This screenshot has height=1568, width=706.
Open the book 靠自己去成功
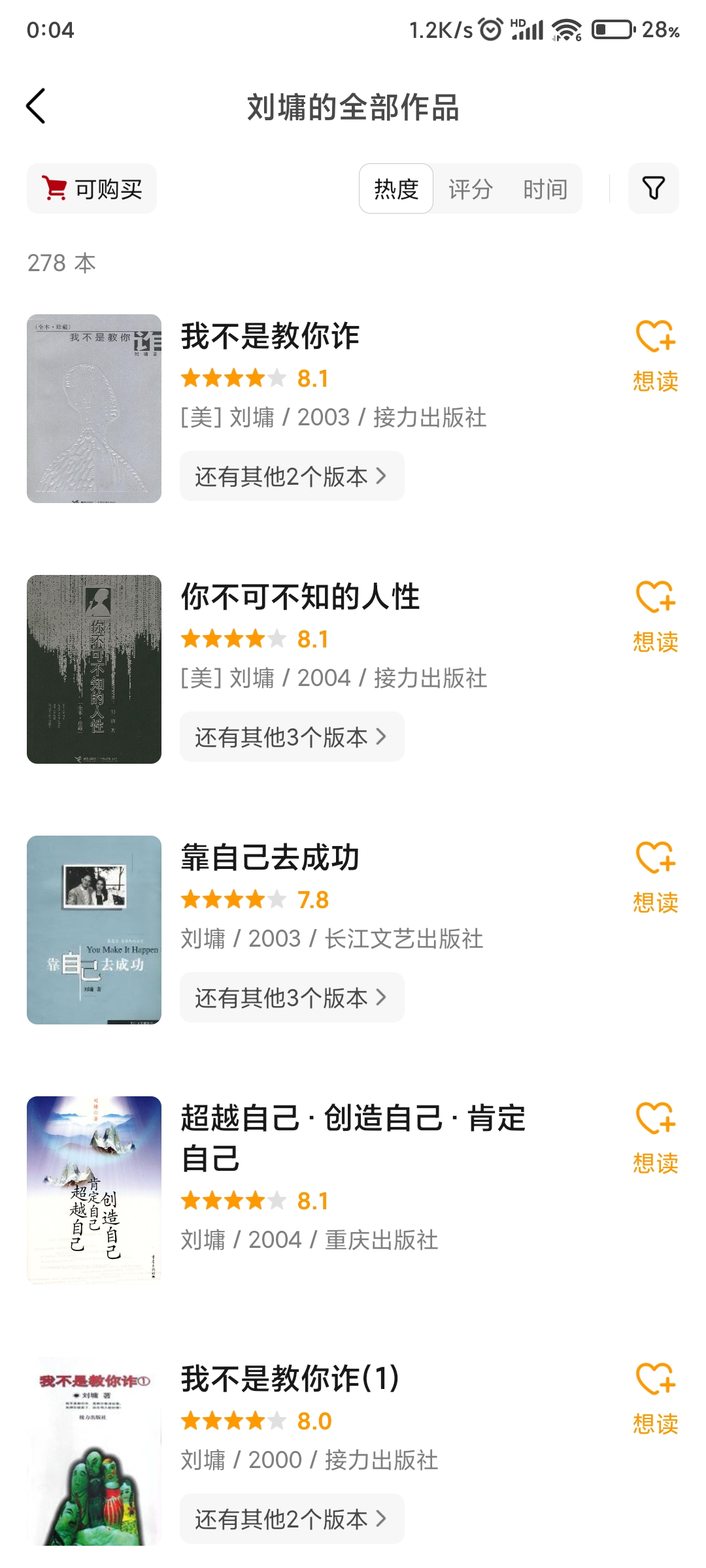(270, 857)
